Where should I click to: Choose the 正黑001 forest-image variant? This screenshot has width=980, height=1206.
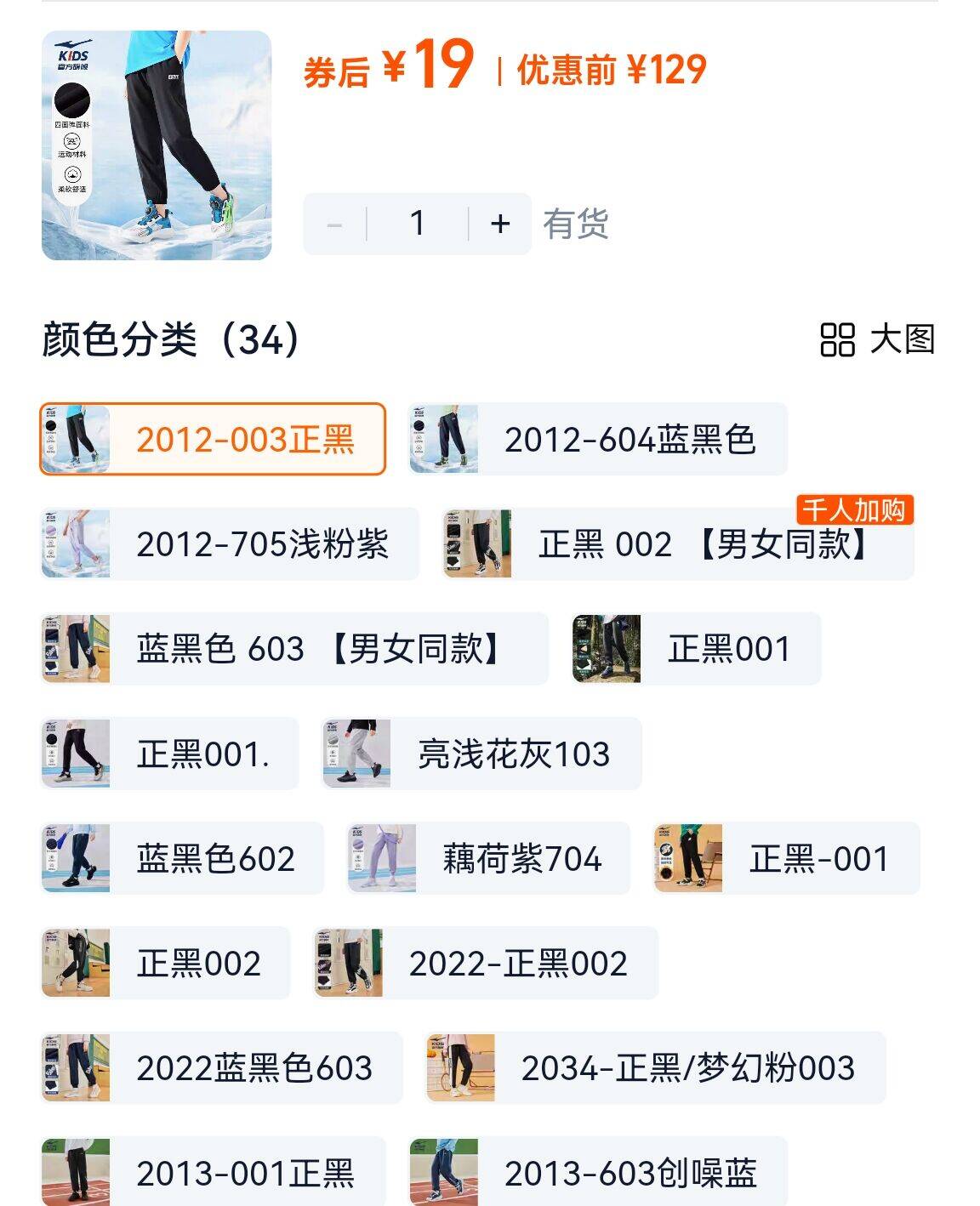(x=696, y=649)
